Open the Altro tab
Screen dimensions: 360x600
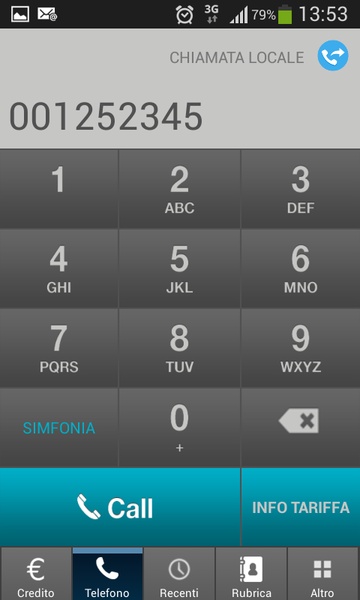323,574
